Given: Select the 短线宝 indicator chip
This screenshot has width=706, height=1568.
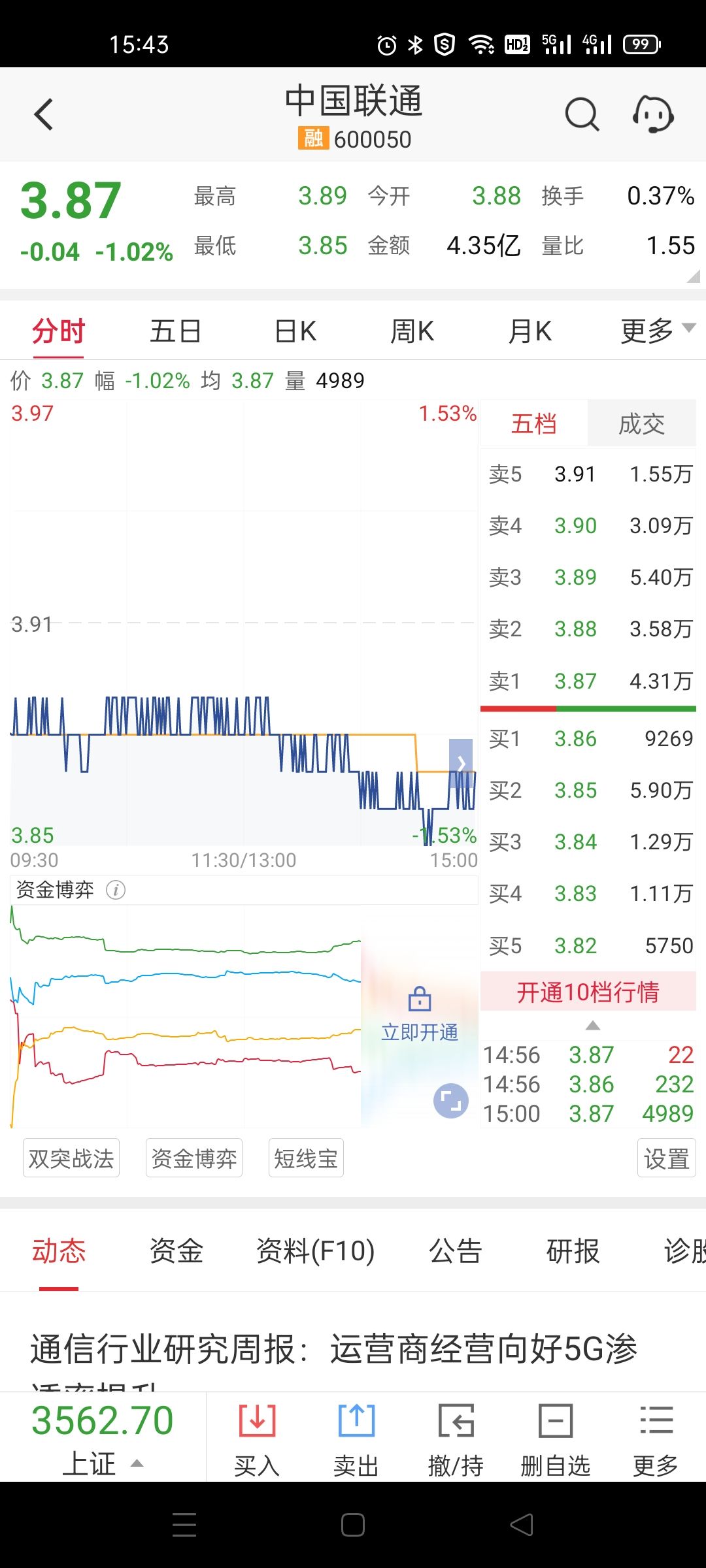Looking at the screenshot, I should click(x=306, y=1158).
